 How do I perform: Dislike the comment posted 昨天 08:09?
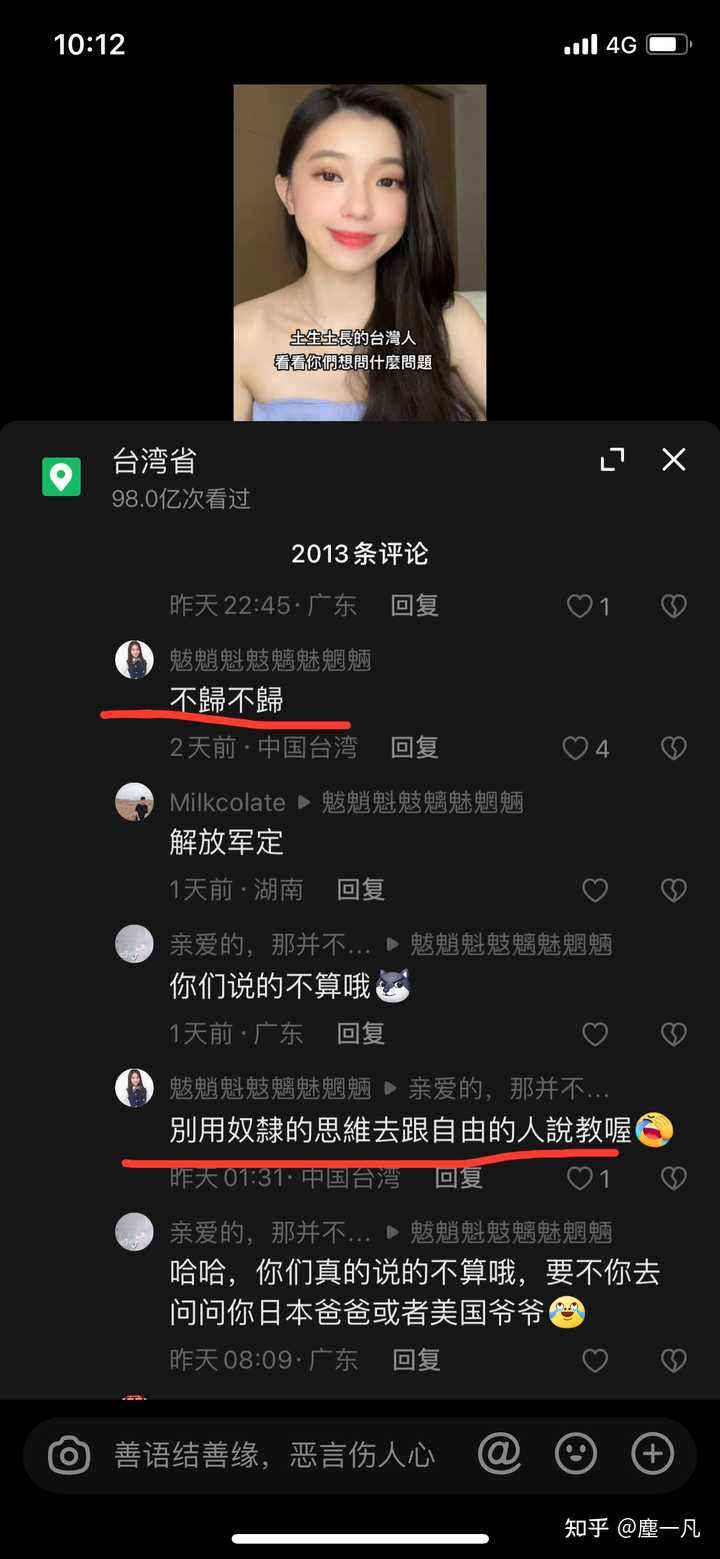point(674,1360)
